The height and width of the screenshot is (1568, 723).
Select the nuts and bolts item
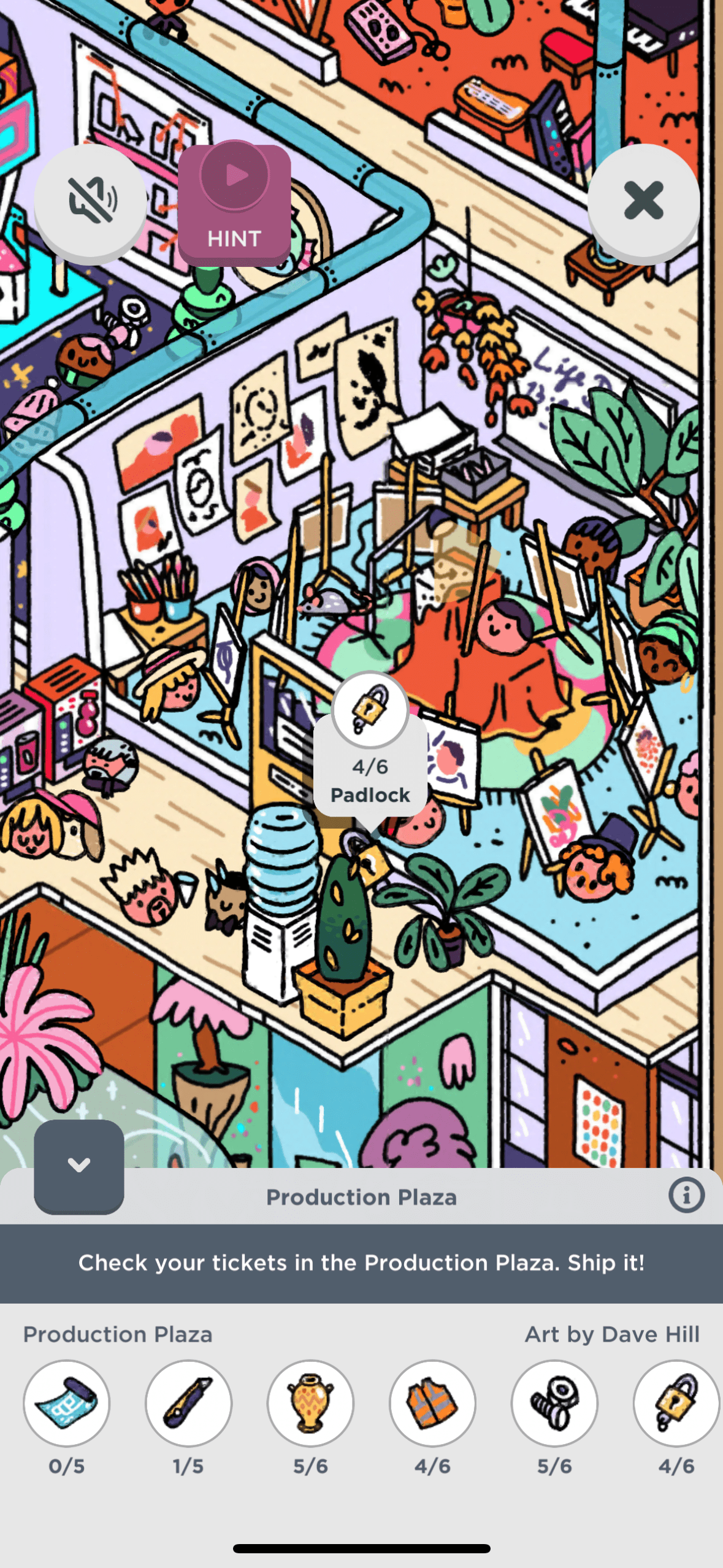coord(554,1404)
